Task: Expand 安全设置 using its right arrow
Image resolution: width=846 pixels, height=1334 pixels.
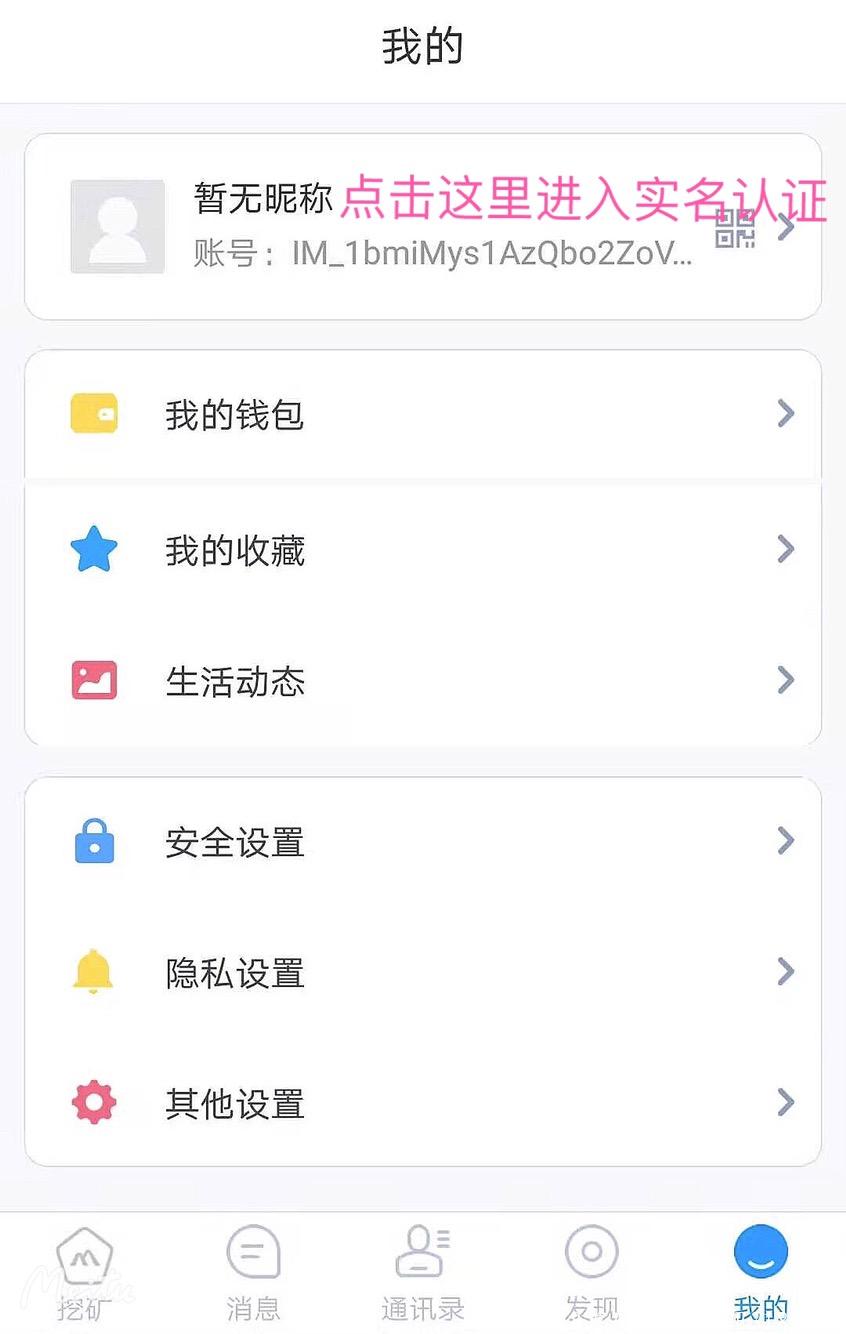Action: pos(786,841)
